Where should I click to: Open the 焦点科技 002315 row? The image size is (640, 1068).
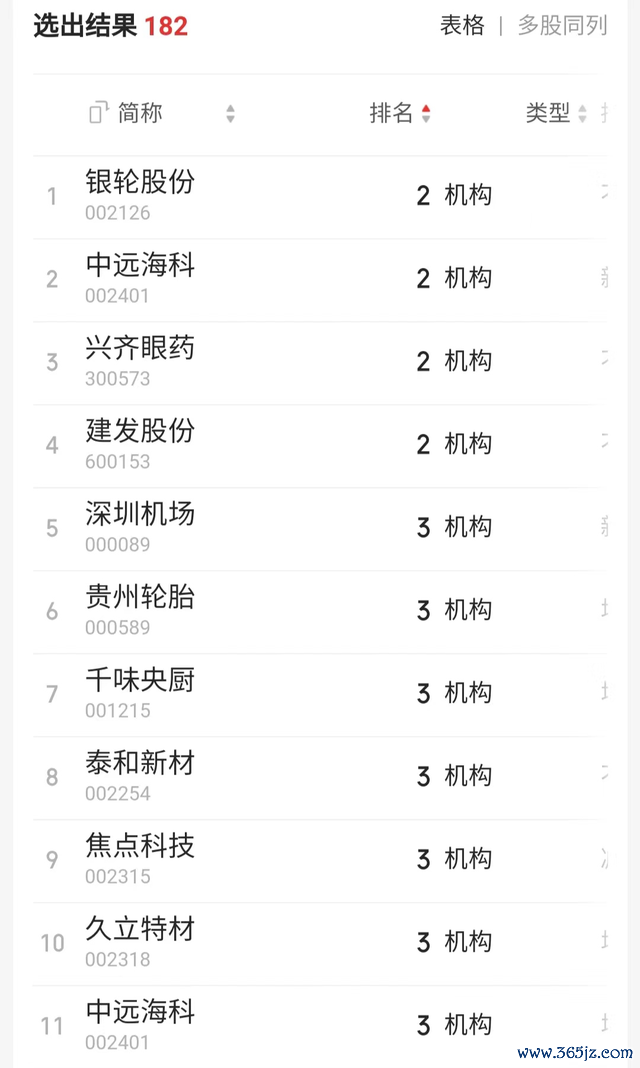point(320,862)
